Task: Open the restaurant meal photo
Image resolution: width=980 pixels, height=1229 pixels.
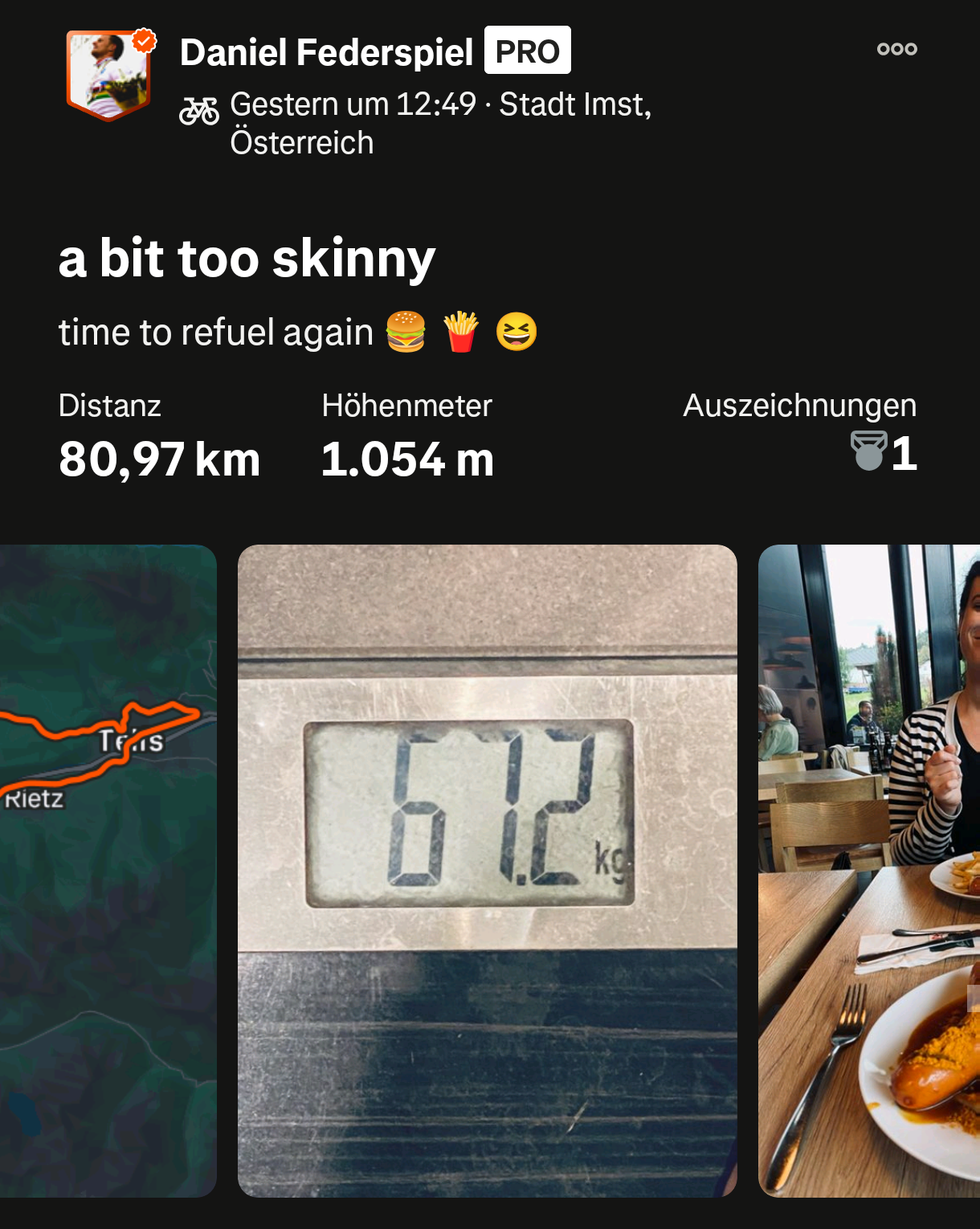Action: [869, 870]
